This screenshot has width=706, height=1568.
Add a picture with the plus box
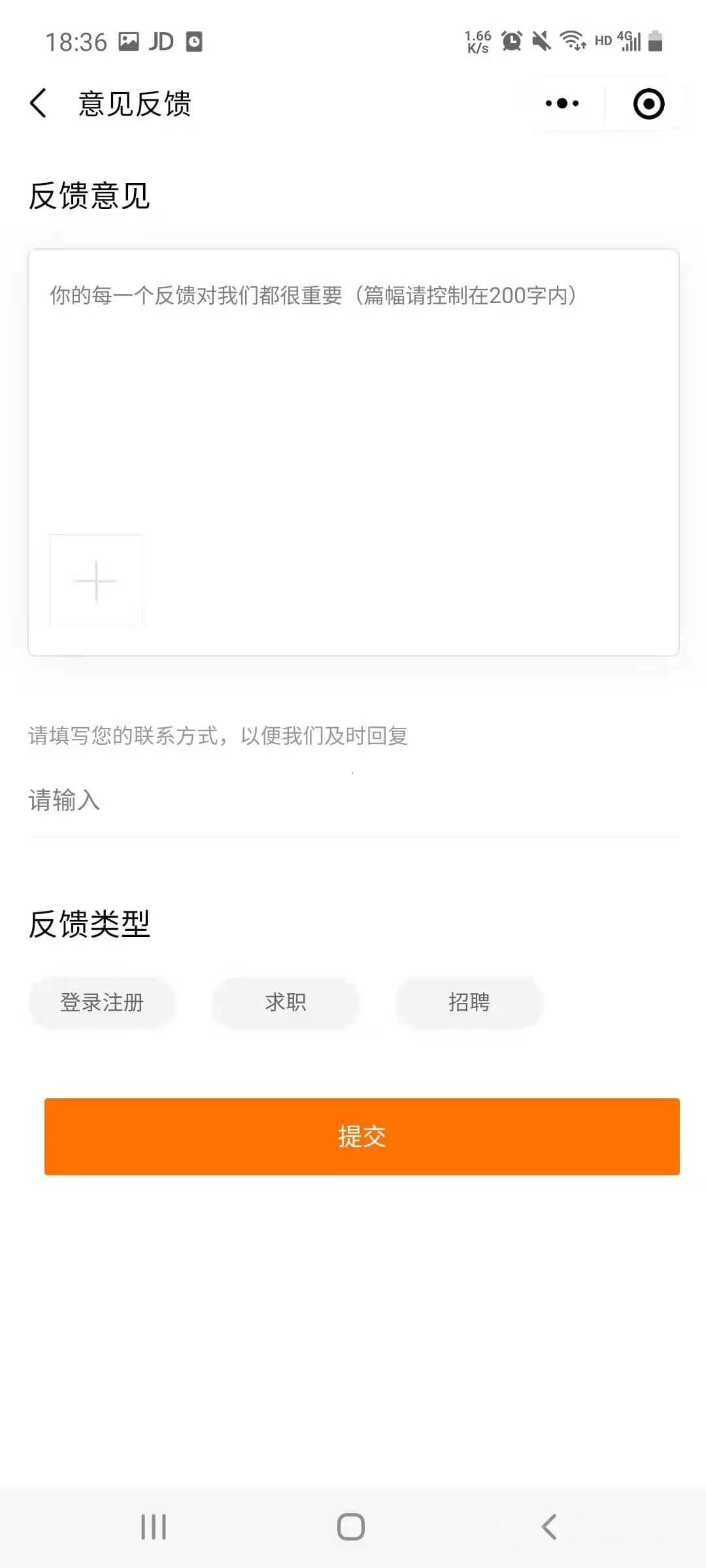coord(96,581)
